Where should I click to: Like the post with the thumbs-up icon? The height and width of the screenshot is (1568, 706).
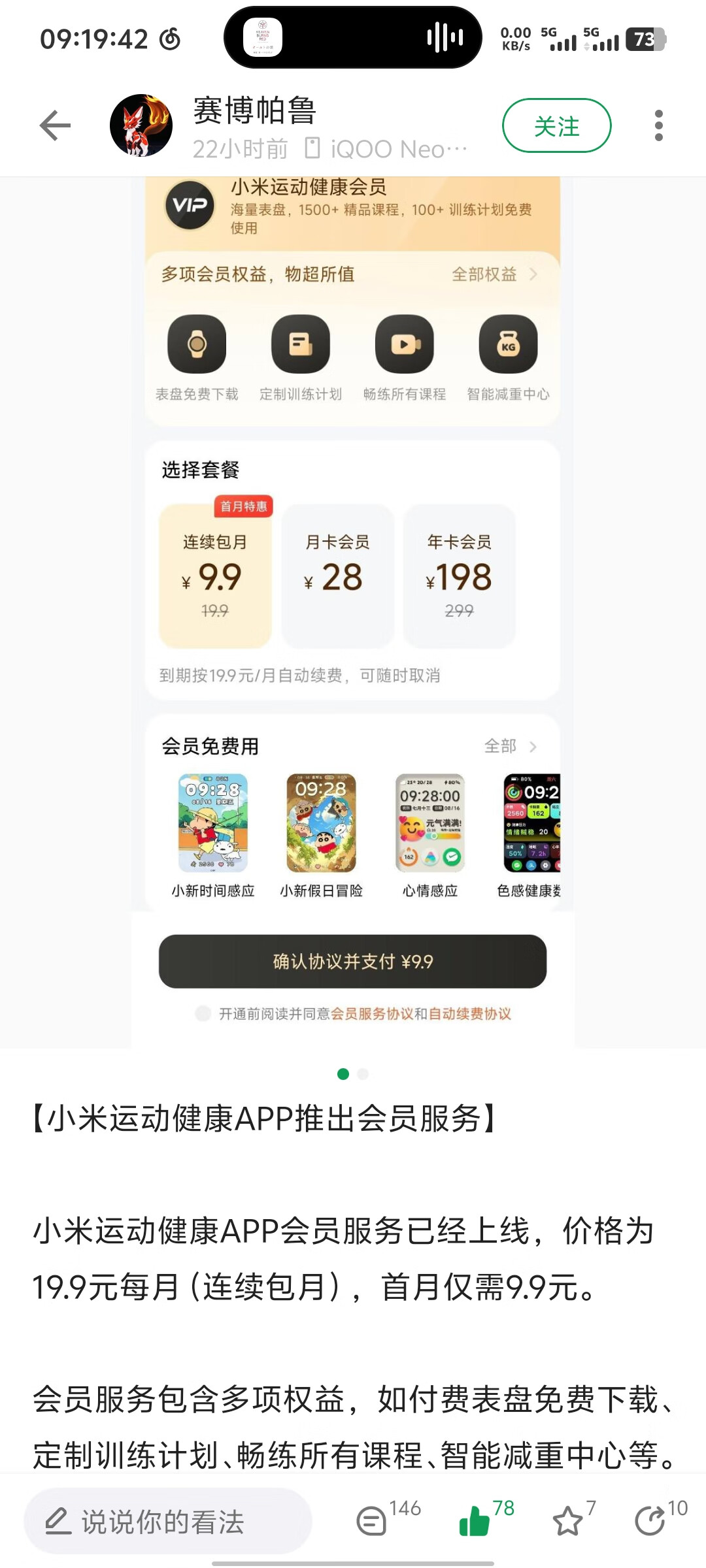click(x=475, y=1521)
